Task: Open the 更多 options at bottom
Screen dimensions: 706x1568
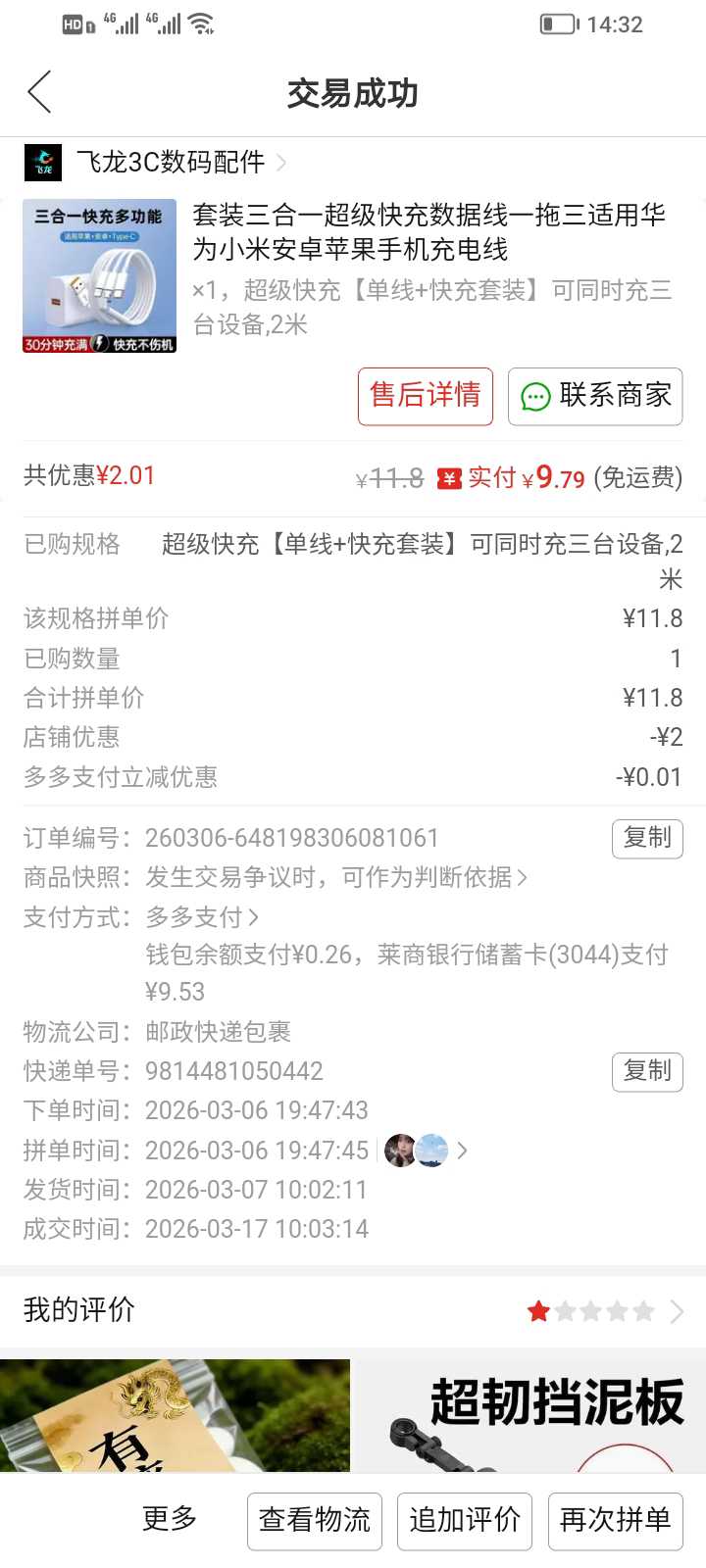Action: (x=170, y=1519)
